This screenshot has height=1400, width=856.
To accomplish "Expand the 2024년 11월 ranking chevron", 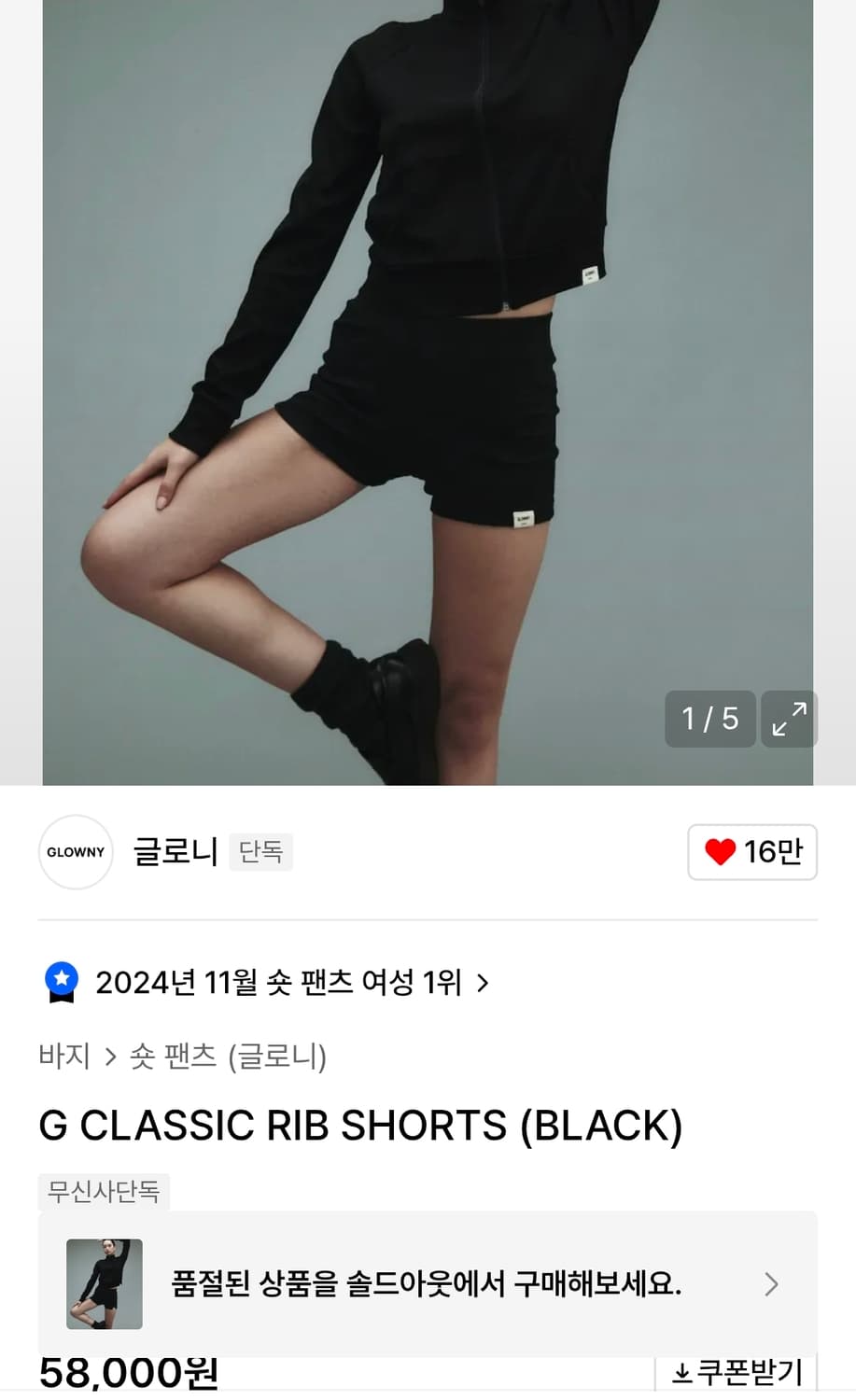I will point(483,982).
